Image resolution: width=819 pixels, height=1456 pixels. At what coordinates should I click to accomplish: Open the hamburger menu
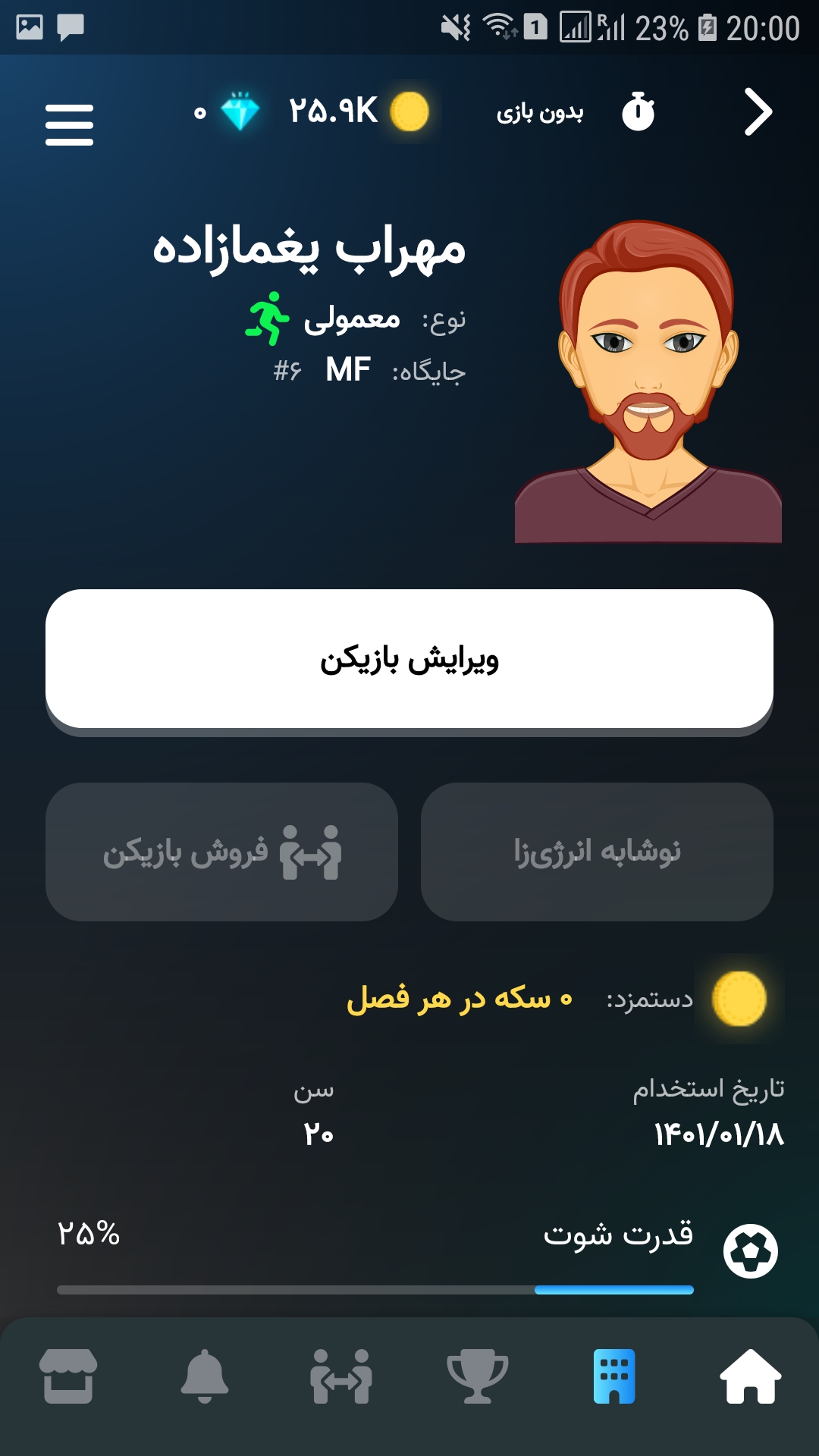point(70,125)
